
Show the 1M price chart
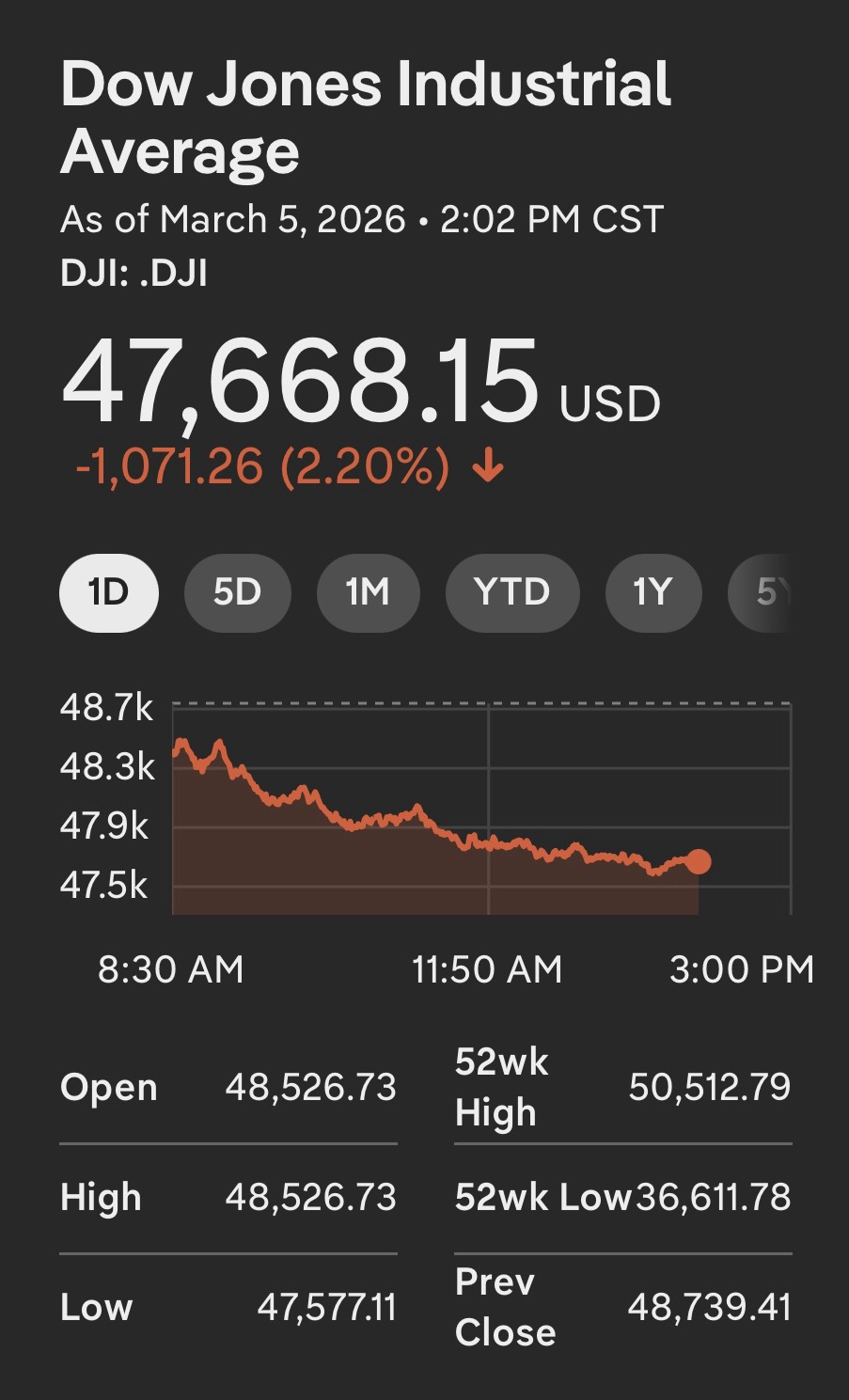tap(368, 592)
